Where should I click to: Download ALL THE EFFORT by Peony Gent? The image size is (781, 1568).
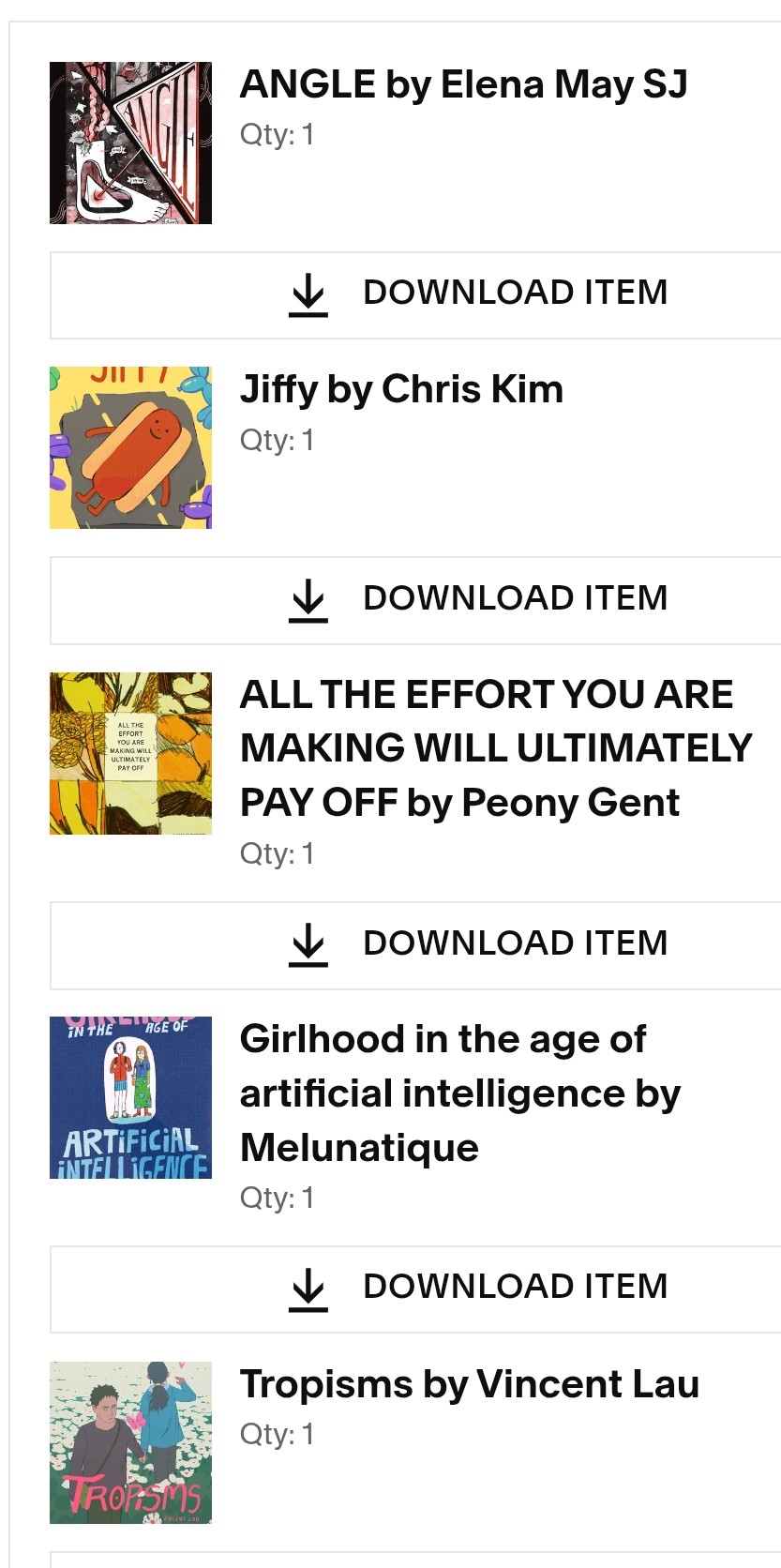pos(478,944)
